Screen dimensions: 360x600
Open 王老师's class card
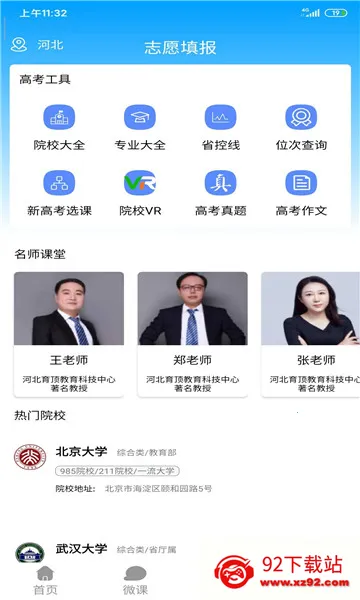[69, 334]
